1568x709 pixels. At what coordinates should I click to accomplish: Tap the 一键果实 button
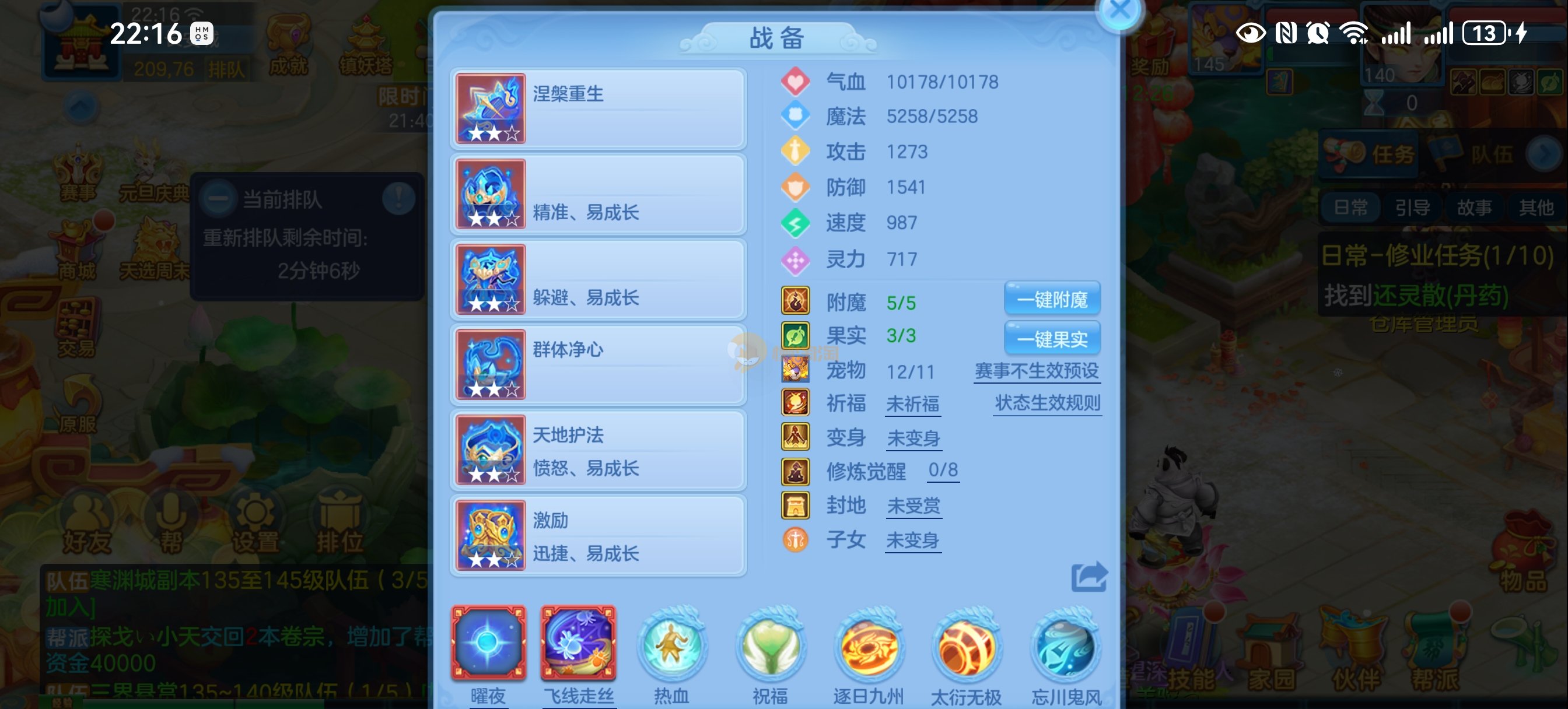[x=1052, y=338]
